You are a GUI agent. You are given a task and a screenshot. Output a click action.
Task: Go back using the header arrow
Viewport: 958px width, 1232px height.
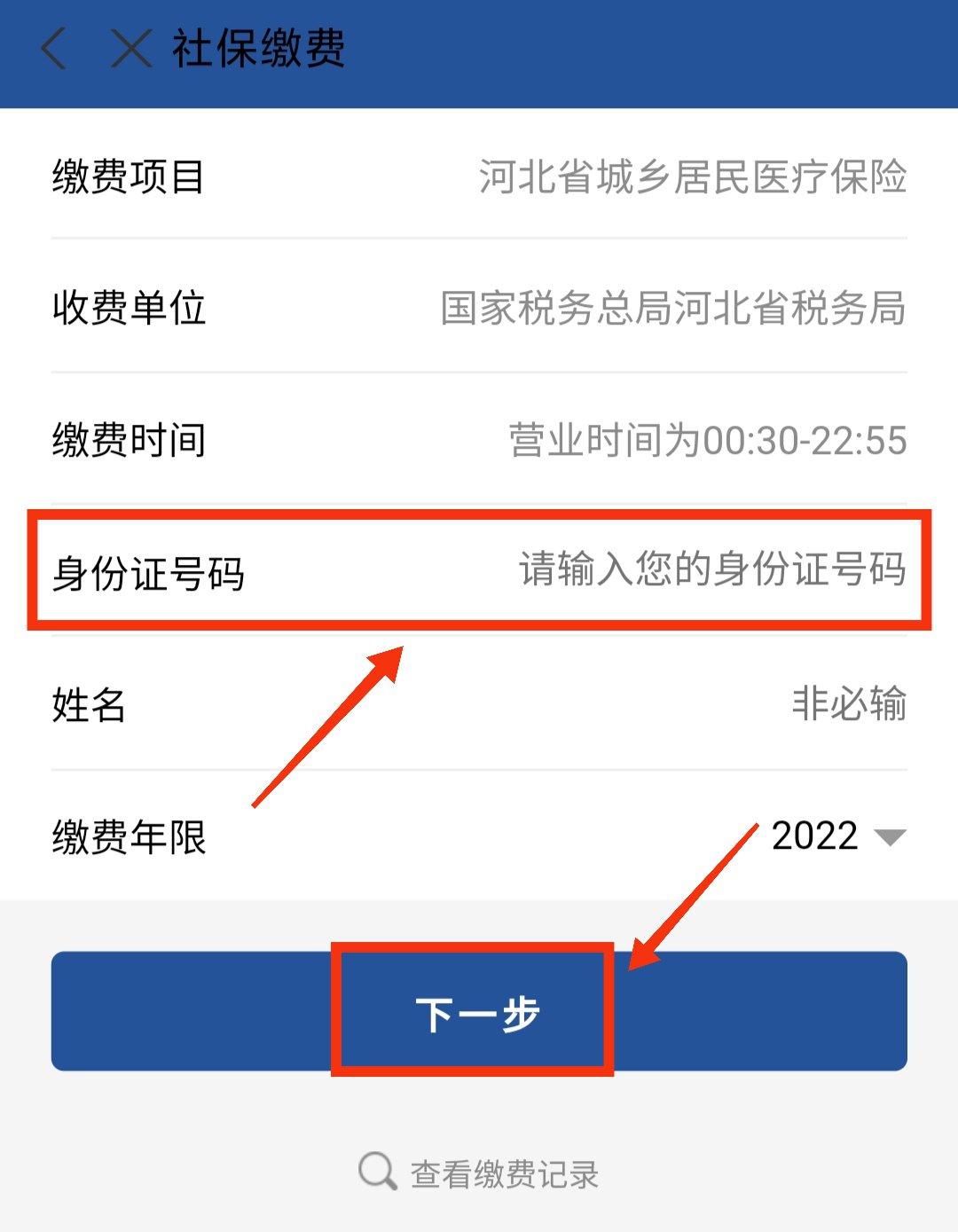click(54, 48)
